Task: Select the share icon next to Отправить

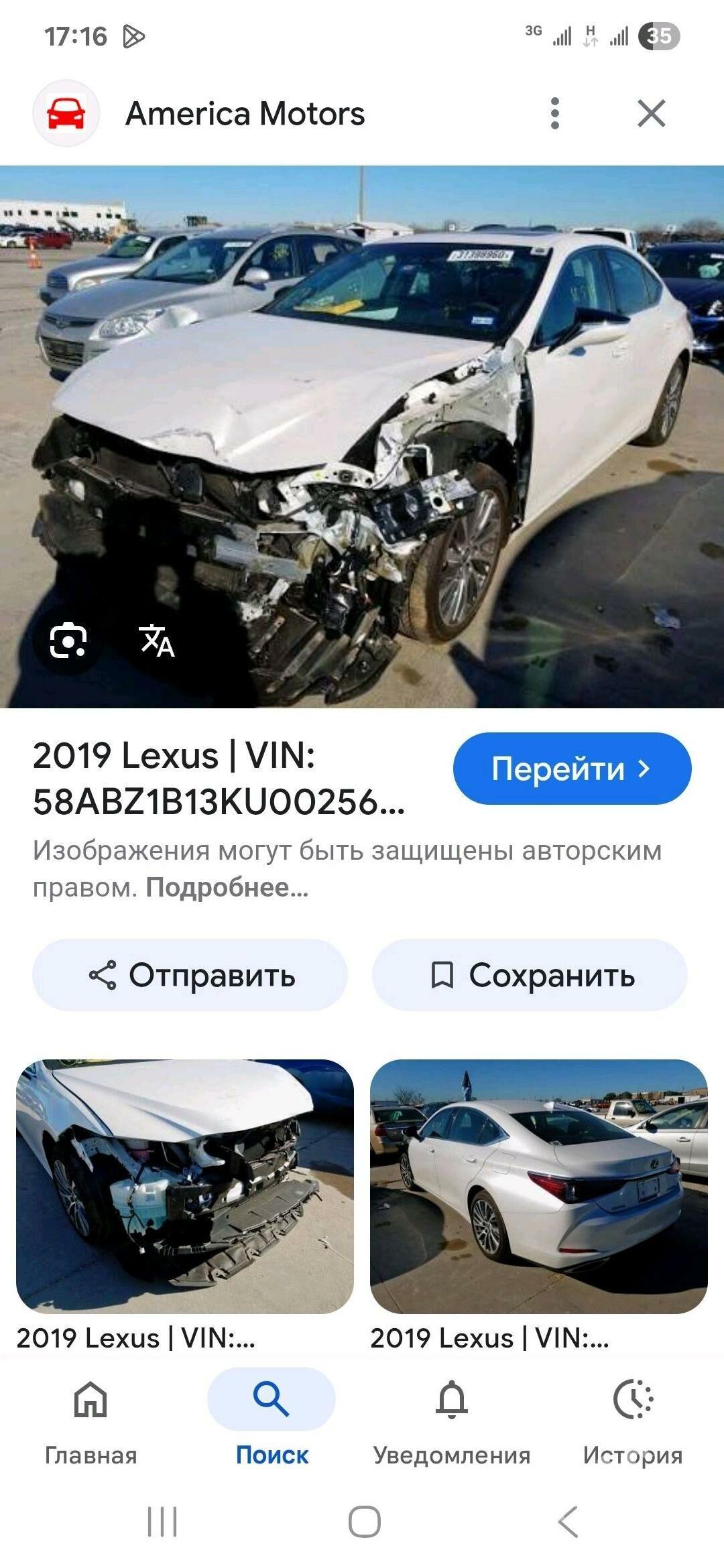Action: point(102,976)
